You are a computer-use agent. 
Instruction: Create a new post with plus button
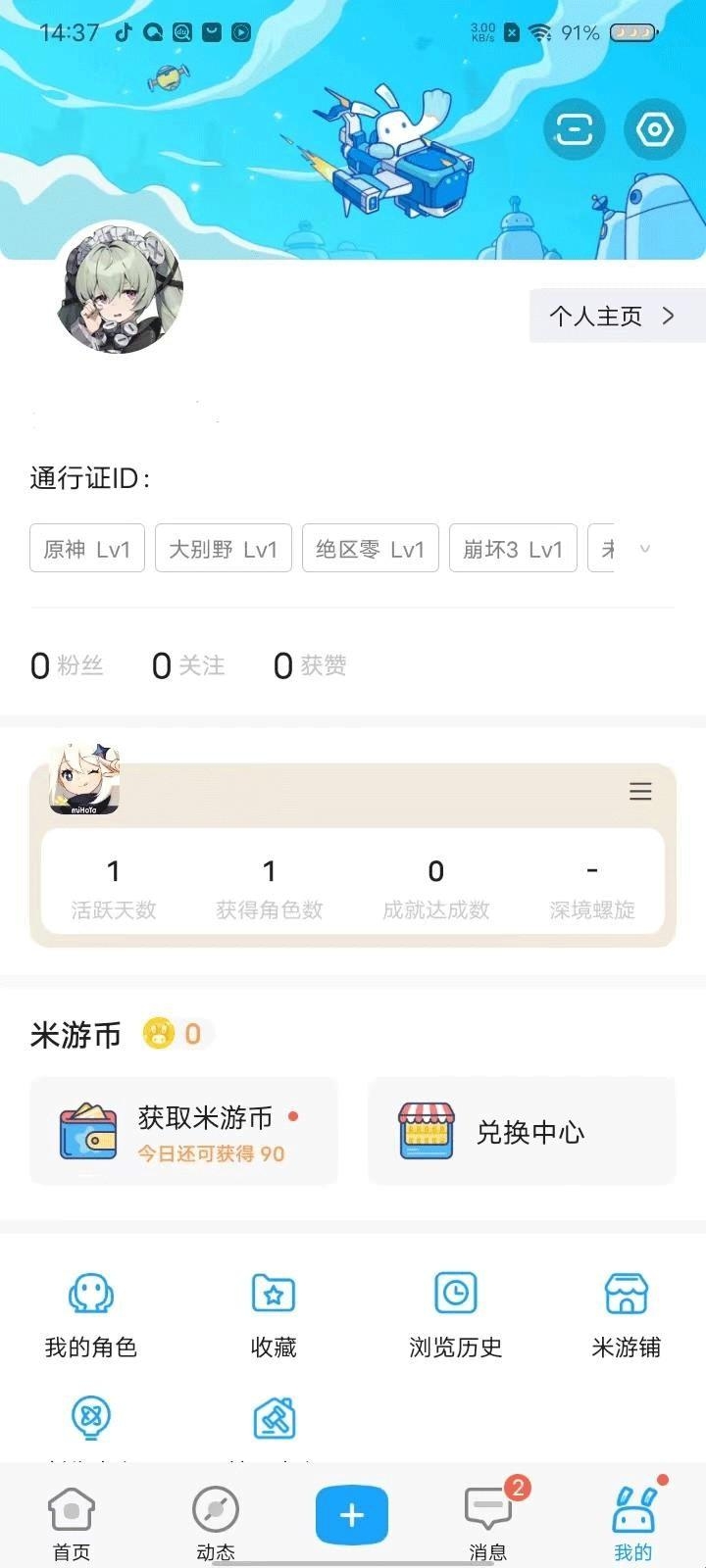[x=352, y=1515]
